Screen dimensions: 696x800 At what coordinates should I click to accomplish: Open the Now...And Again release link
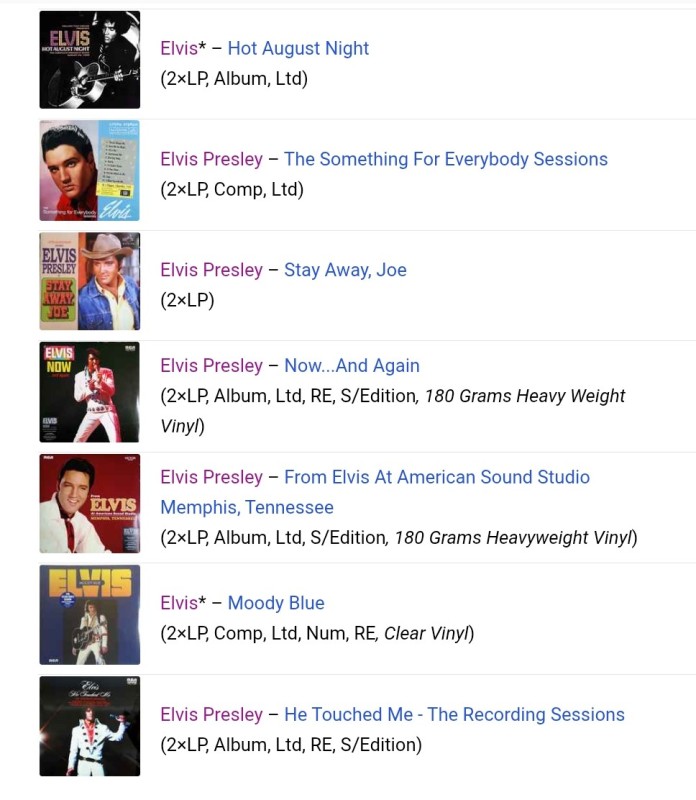351,366
